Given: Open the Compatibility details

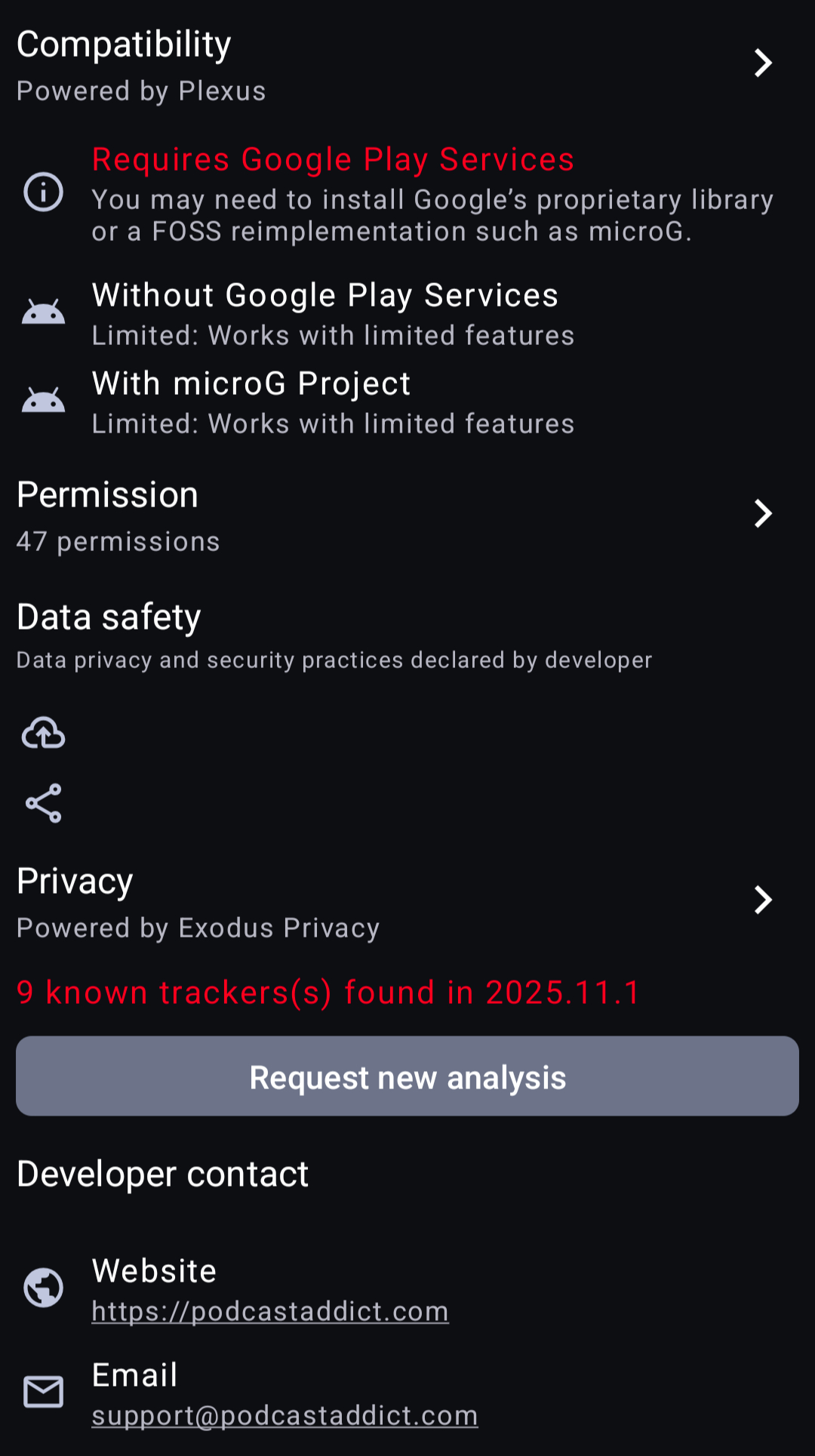Looking at the screenshot, I should pyautogui.click(x=763, y=63).
